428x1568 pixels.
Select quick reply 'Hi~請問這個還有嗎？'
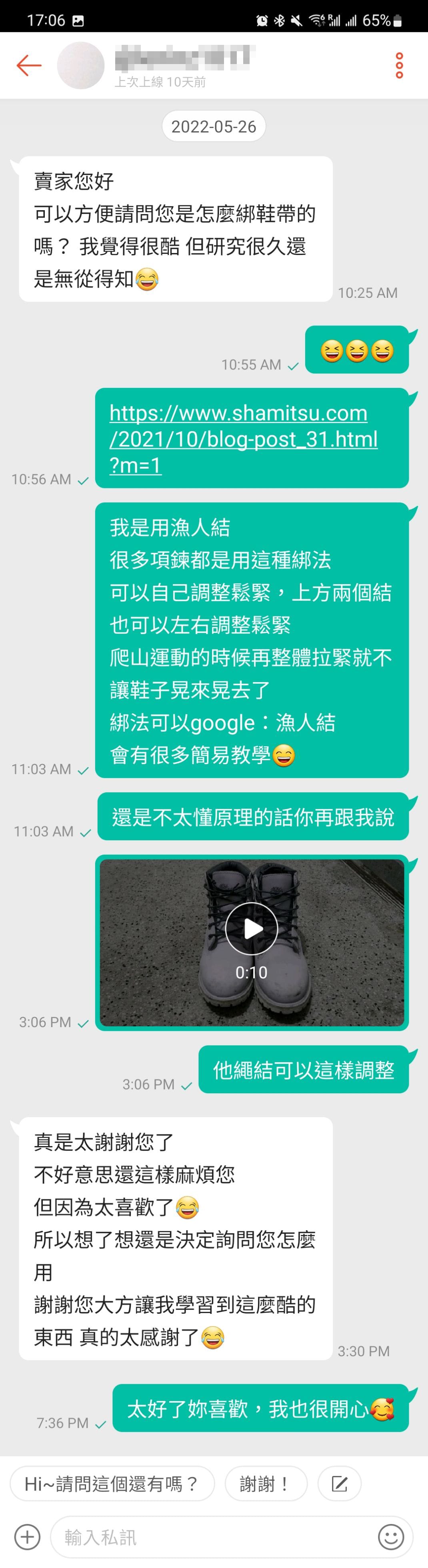click(112, 1484)
